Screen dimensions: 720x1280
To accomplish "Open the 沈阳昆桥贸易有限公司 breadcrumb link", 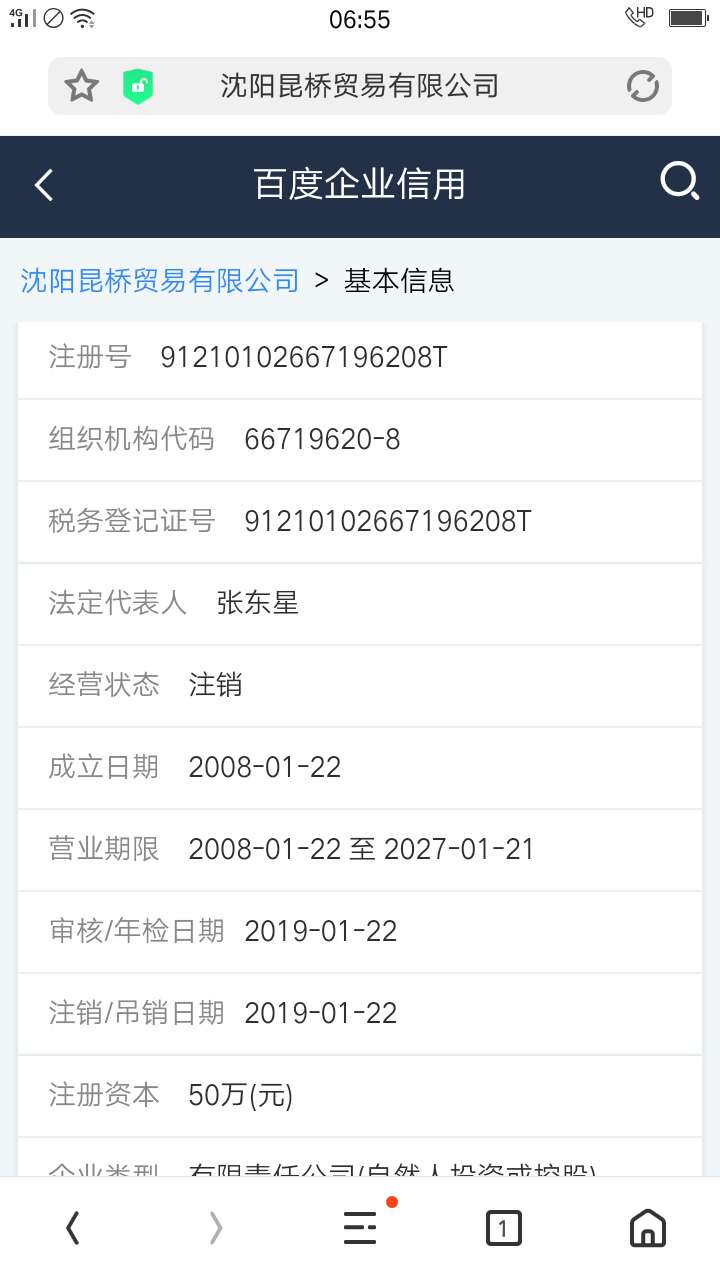I will (x=160, y=280).
